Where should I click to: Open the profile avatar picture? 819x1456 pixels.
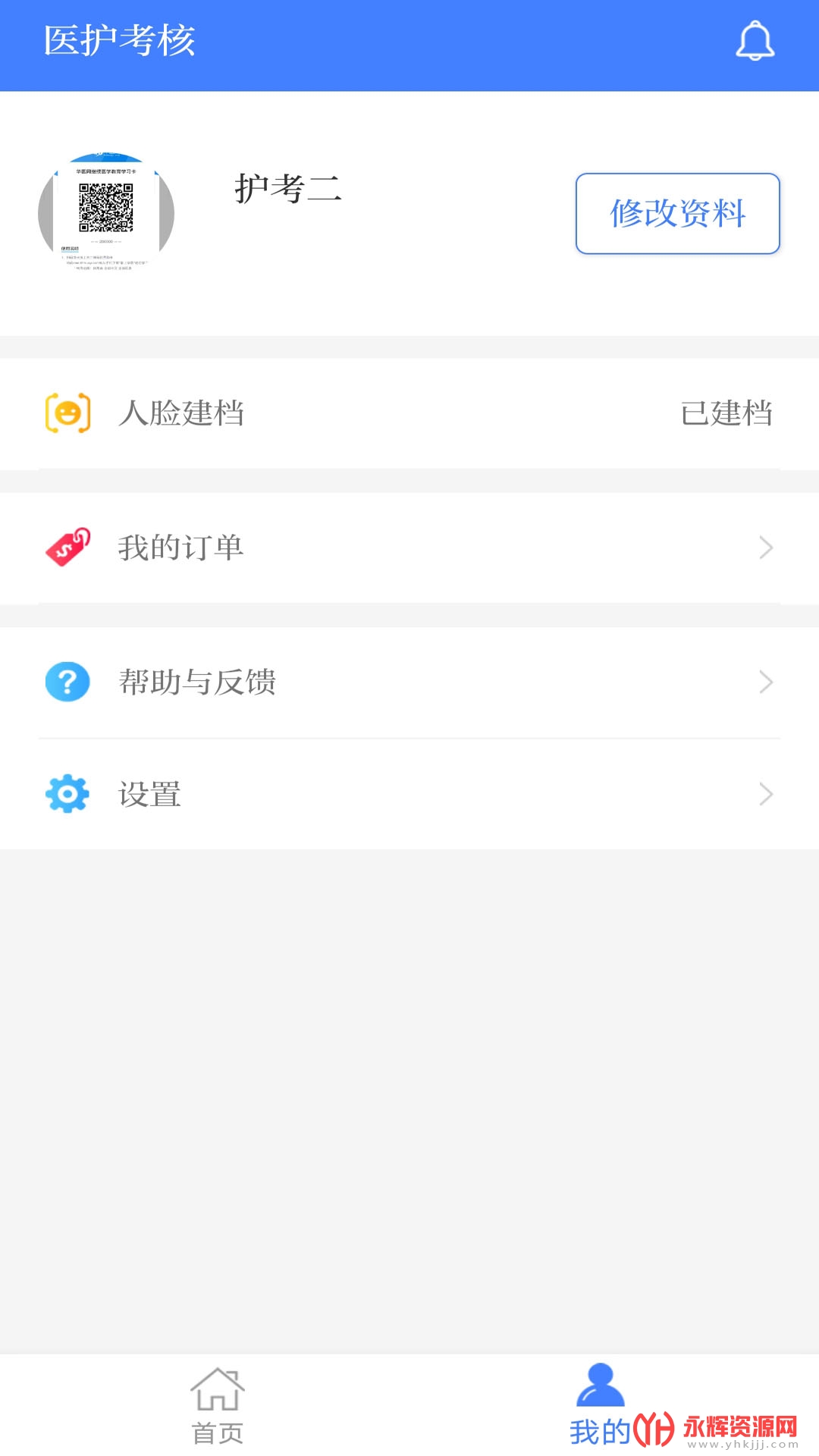[x=106, y=214]
